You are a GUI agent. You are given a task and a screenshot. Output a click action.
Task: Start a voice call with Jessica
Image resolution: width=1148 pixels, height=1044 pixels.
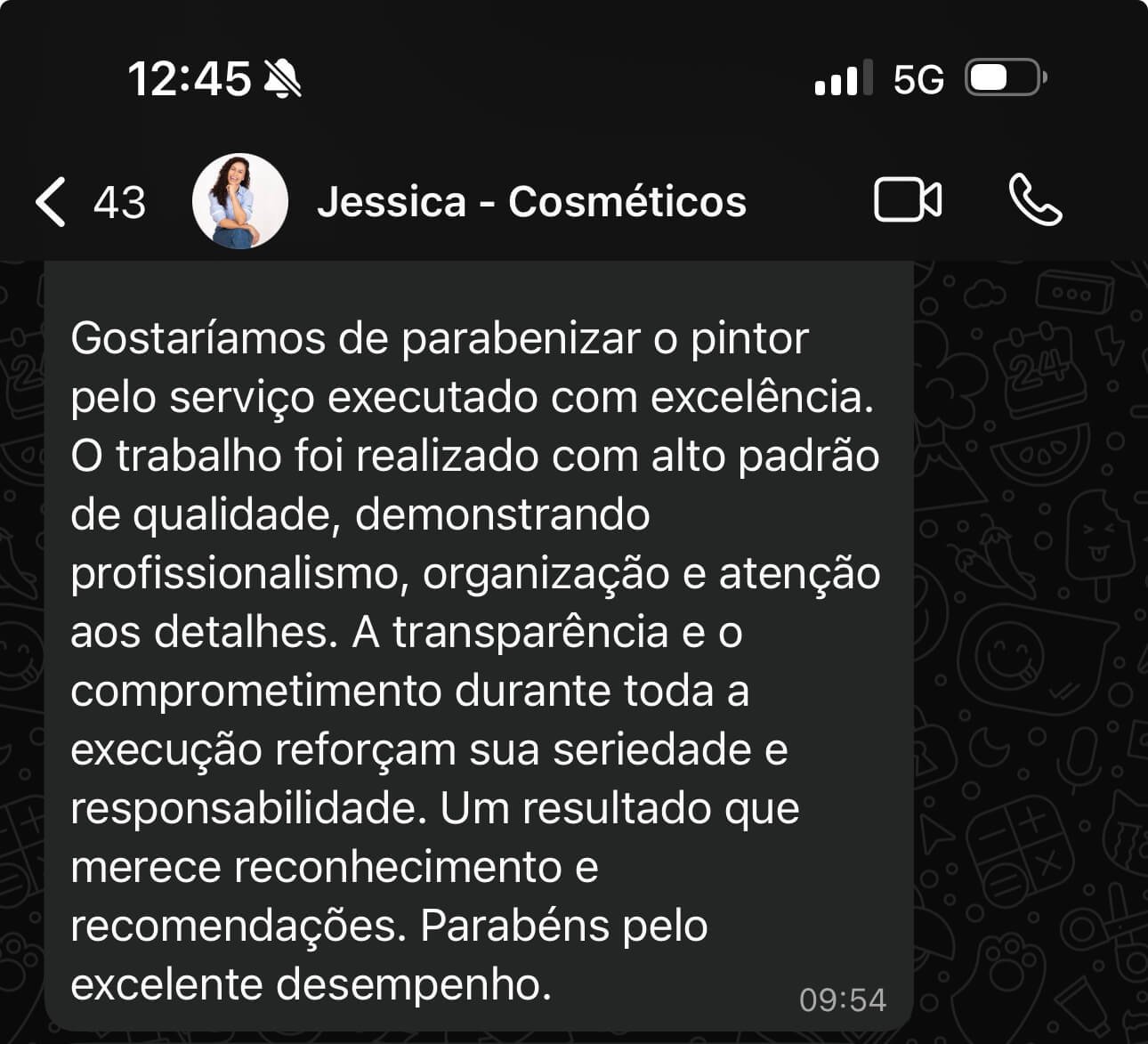(x=1035, y=200)
